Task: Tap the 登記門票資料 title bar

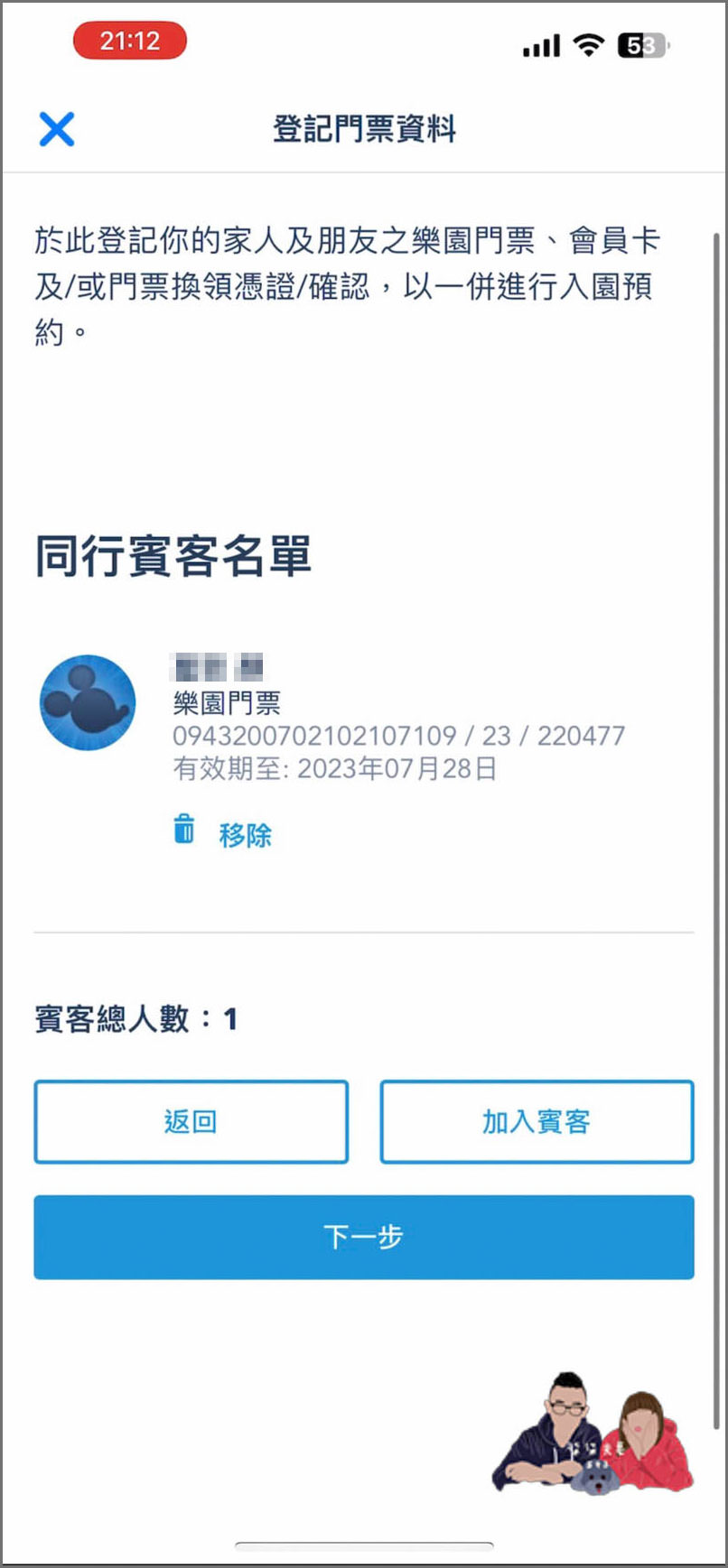Action: pyautogui.click(x=364, y=129)
